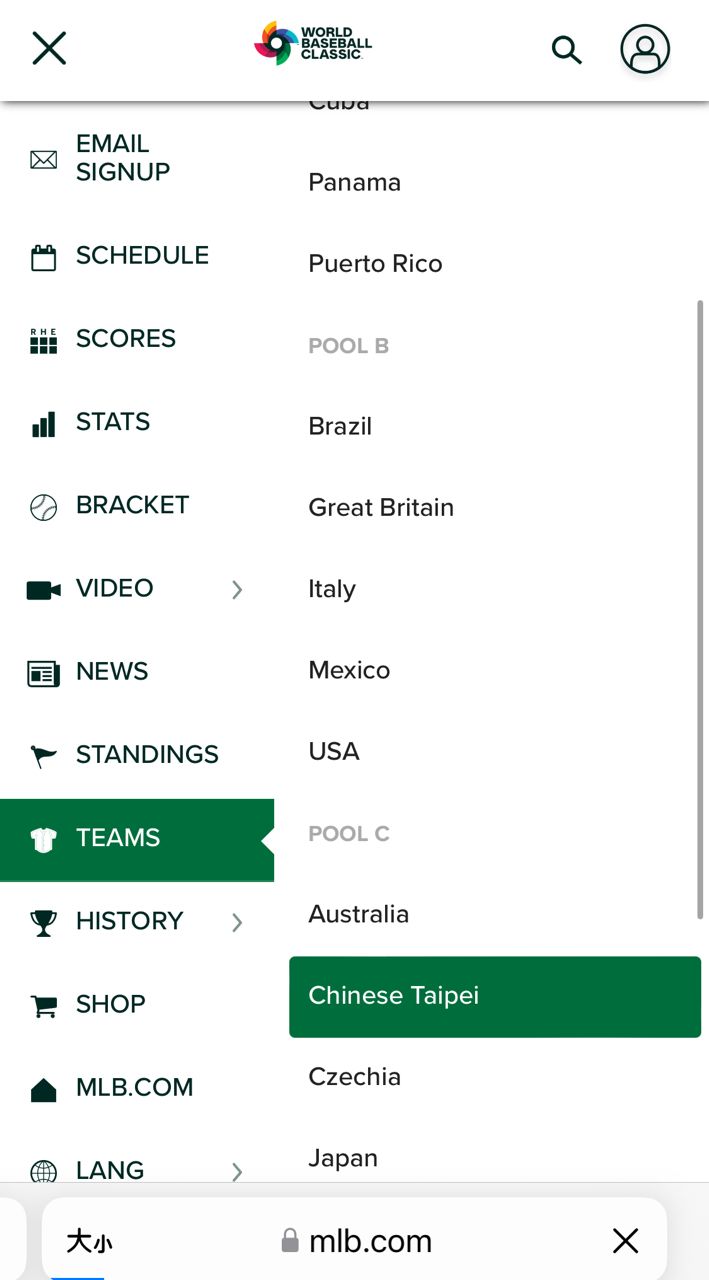Open the search magnifier icon

pyautogui.click(x=567, y=49)
